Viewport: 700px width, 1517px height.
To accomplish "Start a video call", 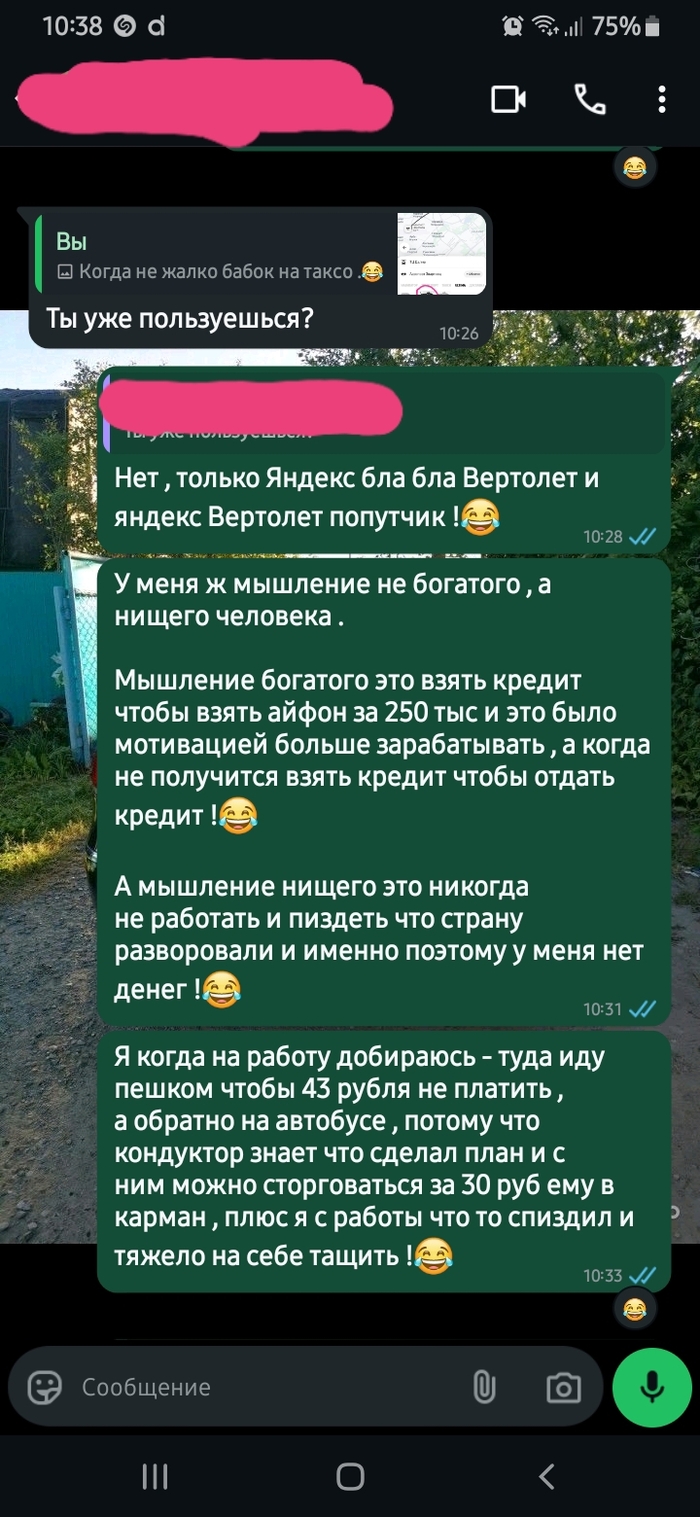I will tap(508, 99).
